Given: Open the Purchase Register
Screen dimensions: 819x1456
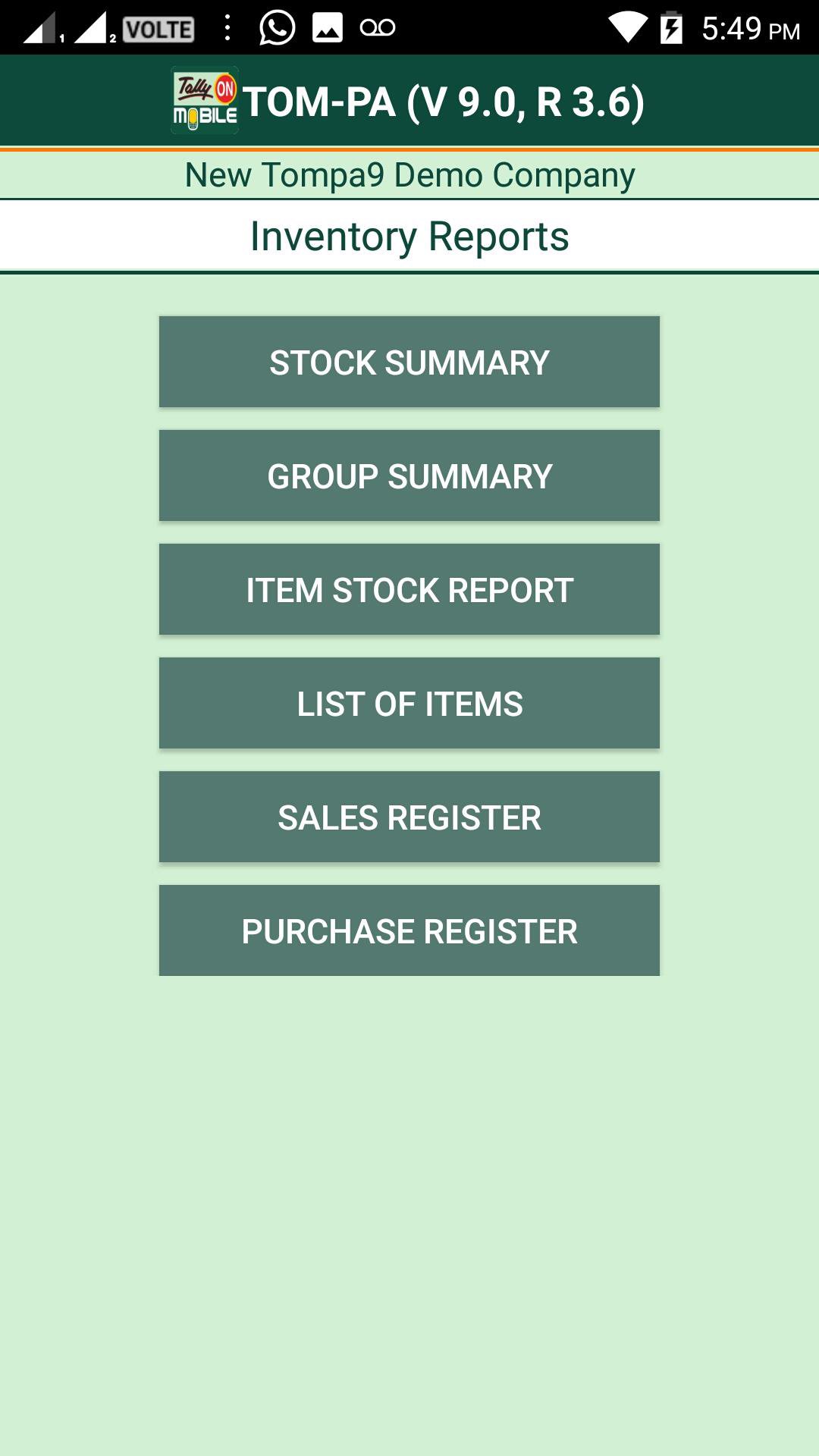Looking at the screenshot, I should [x=409, y=930].
